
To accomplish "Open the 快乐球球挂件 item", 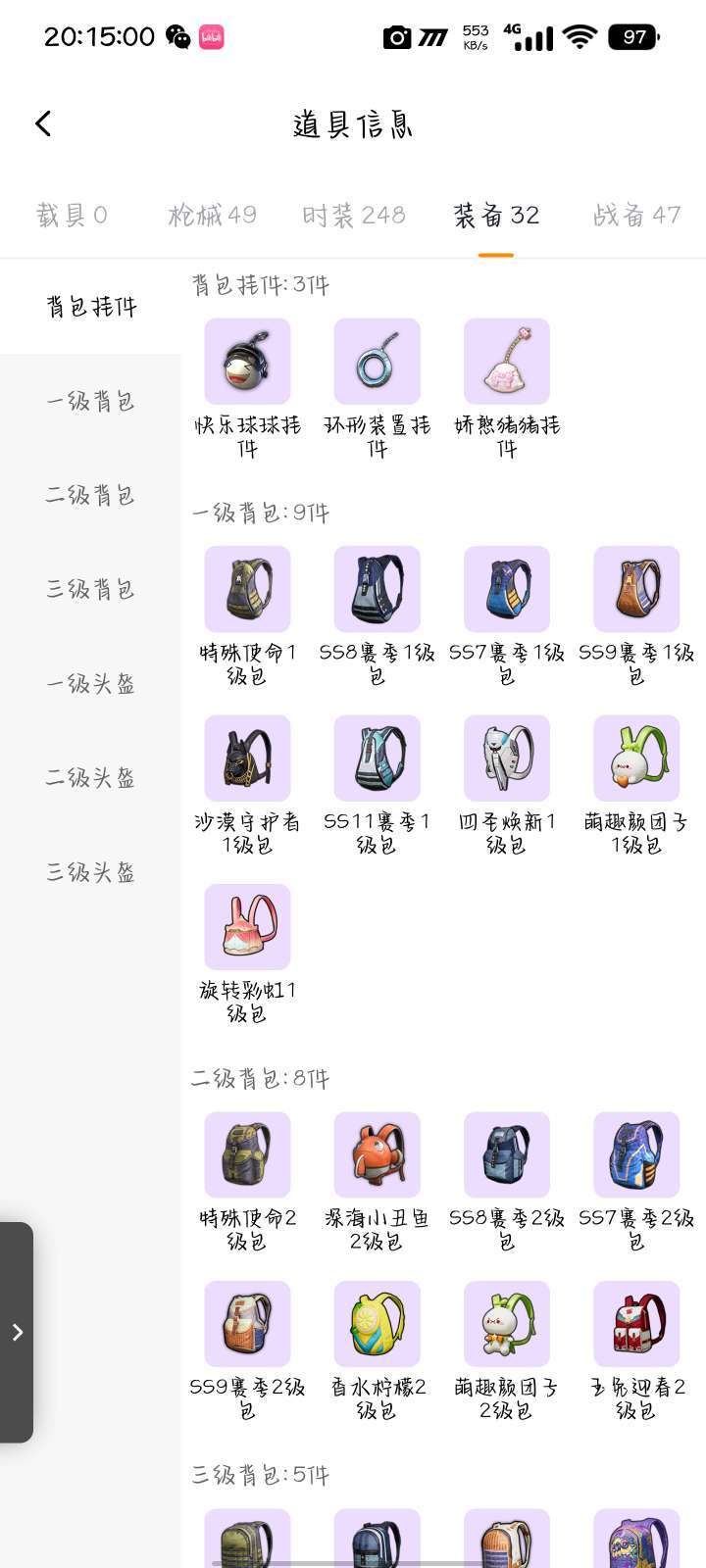I will pos(247,362).
